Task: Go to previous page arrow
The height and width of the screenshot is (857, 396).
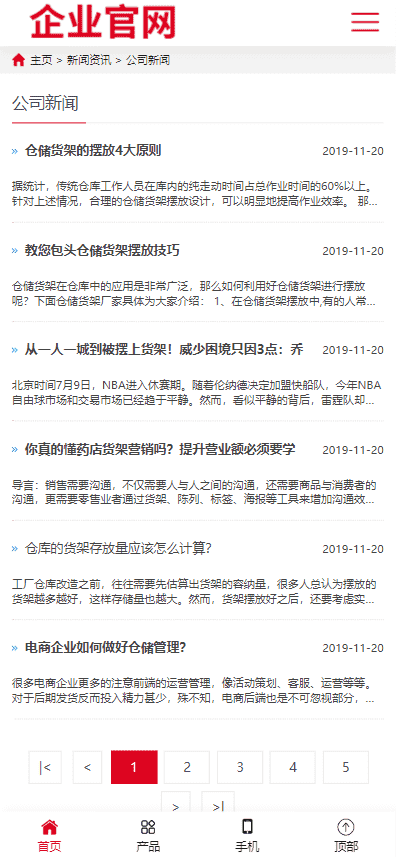Action: (87, 767)
